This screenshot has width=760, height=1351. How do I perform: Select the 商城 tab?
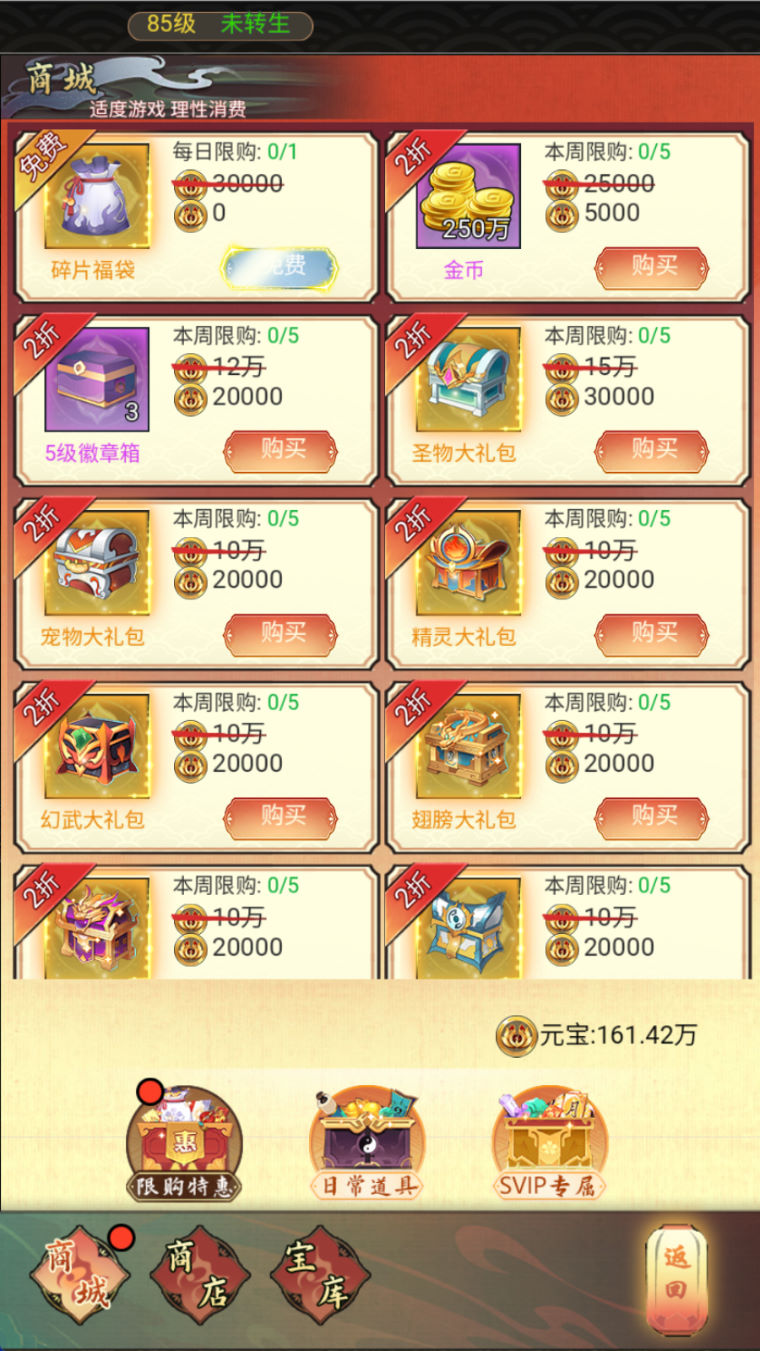(80, 1277)
